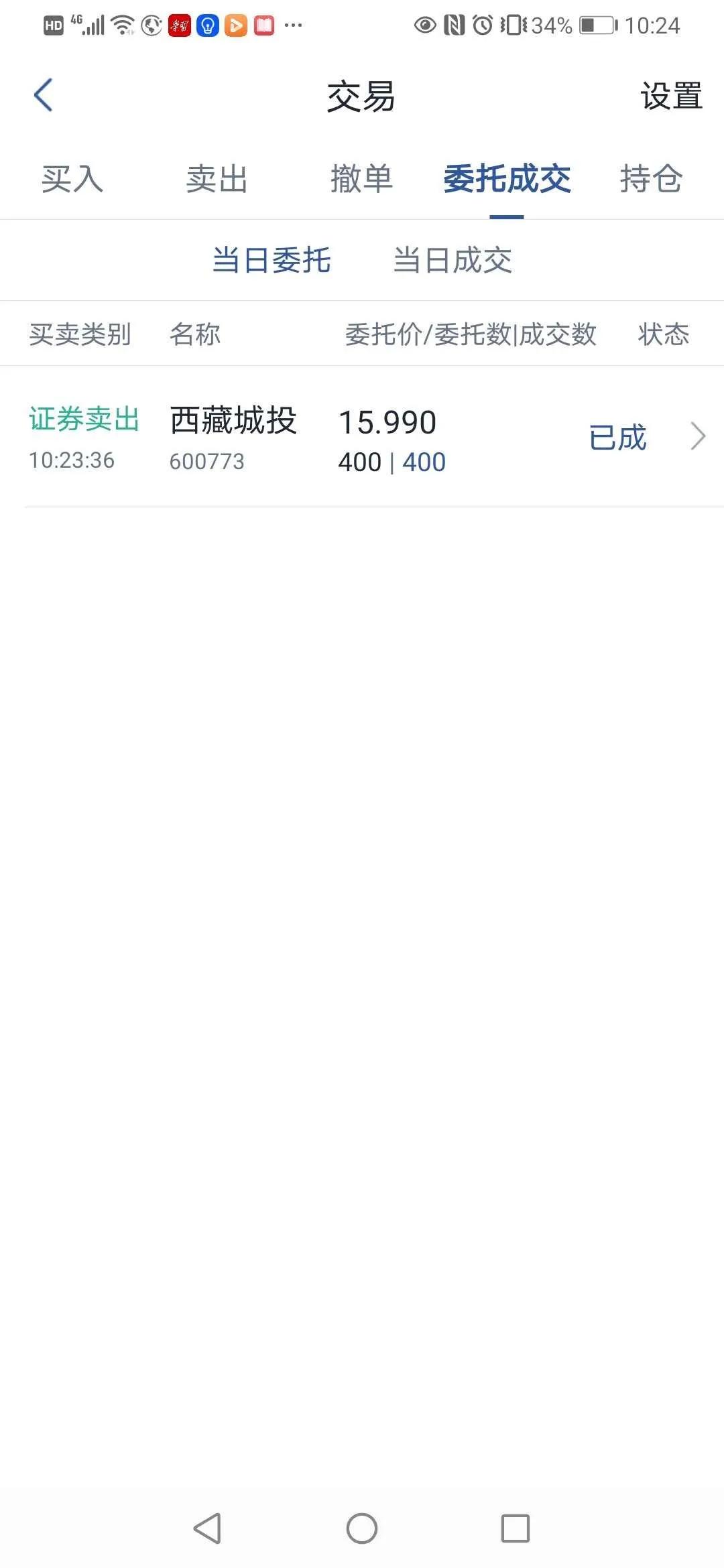Open recent apps from the navigation bar
This screenshot has width=724, height=1568.
pyautogui.click(x=516, y=1528)
